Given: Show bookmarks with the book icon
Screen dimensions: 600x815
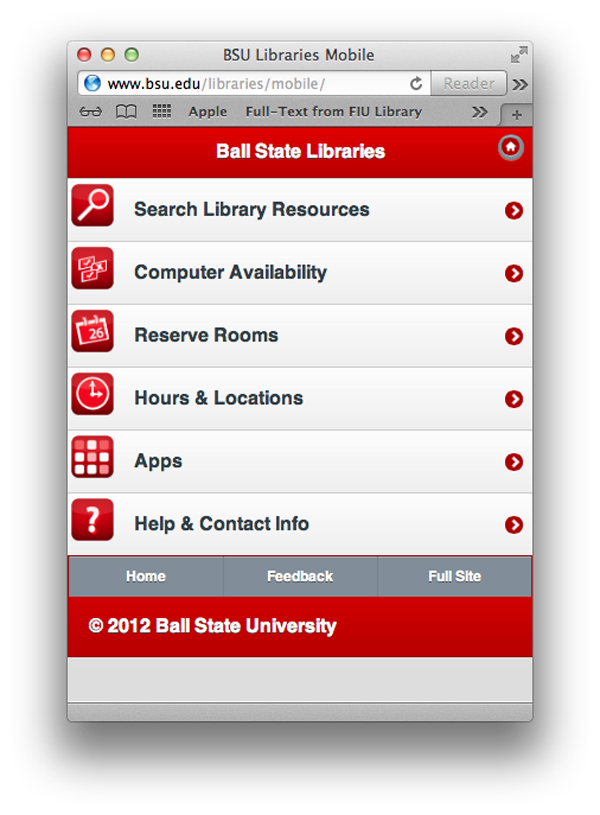Looking at the screenshot, I should coord(126,112).
